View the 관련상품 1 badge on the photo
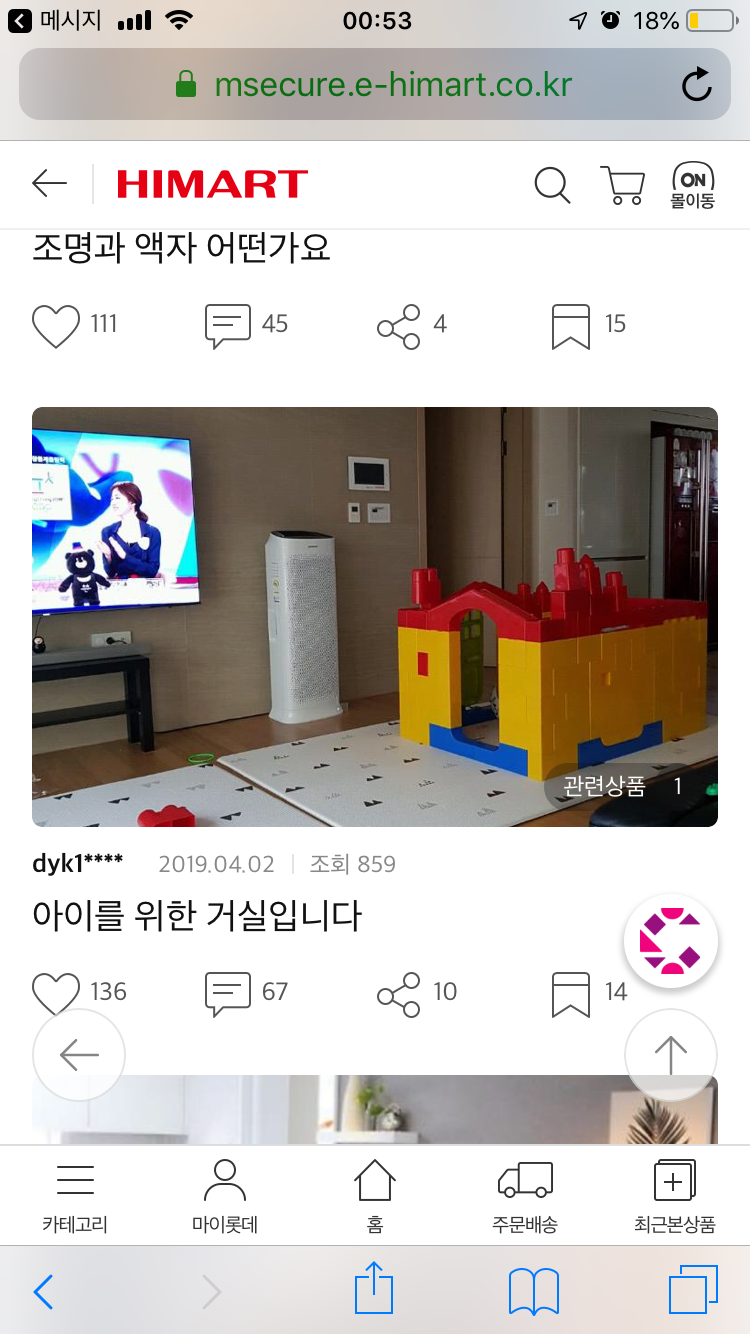 pos(624,786)
